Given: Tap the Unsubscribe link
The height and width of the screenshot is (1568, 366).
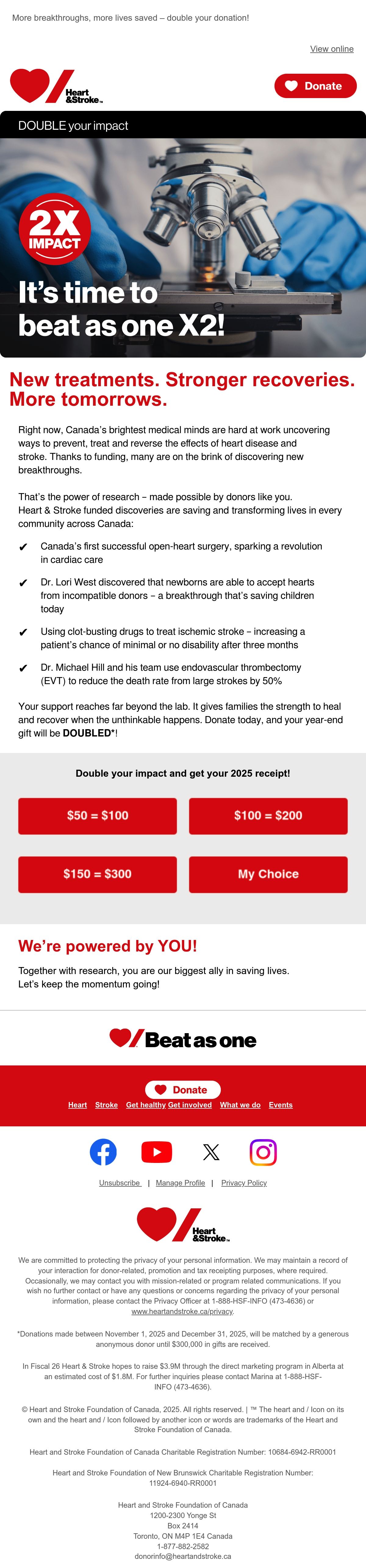Looking at the screenshot, I should 120,1183.
